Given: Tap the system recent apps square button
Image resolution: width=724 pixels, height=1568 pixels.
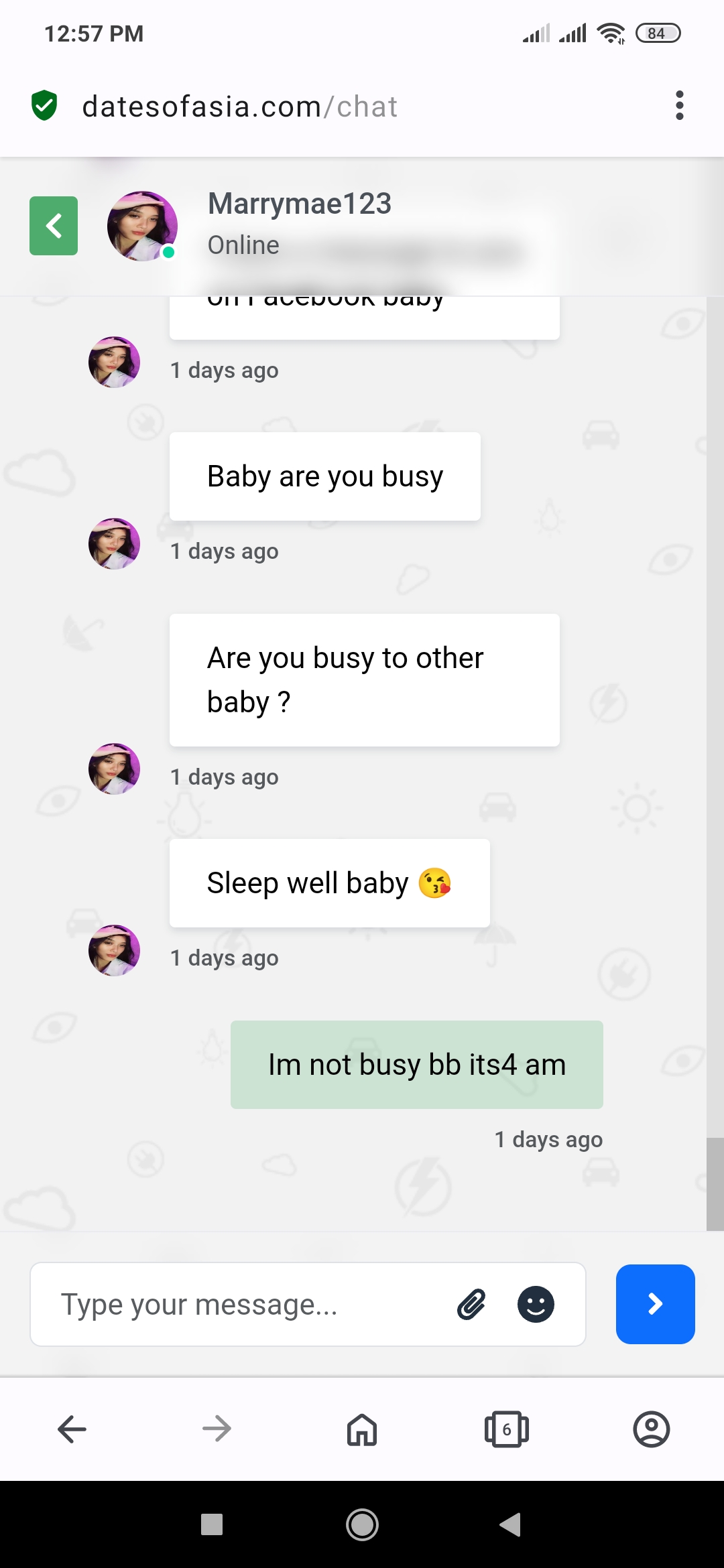Looking at the screenshot, I should pos(212,1524).
